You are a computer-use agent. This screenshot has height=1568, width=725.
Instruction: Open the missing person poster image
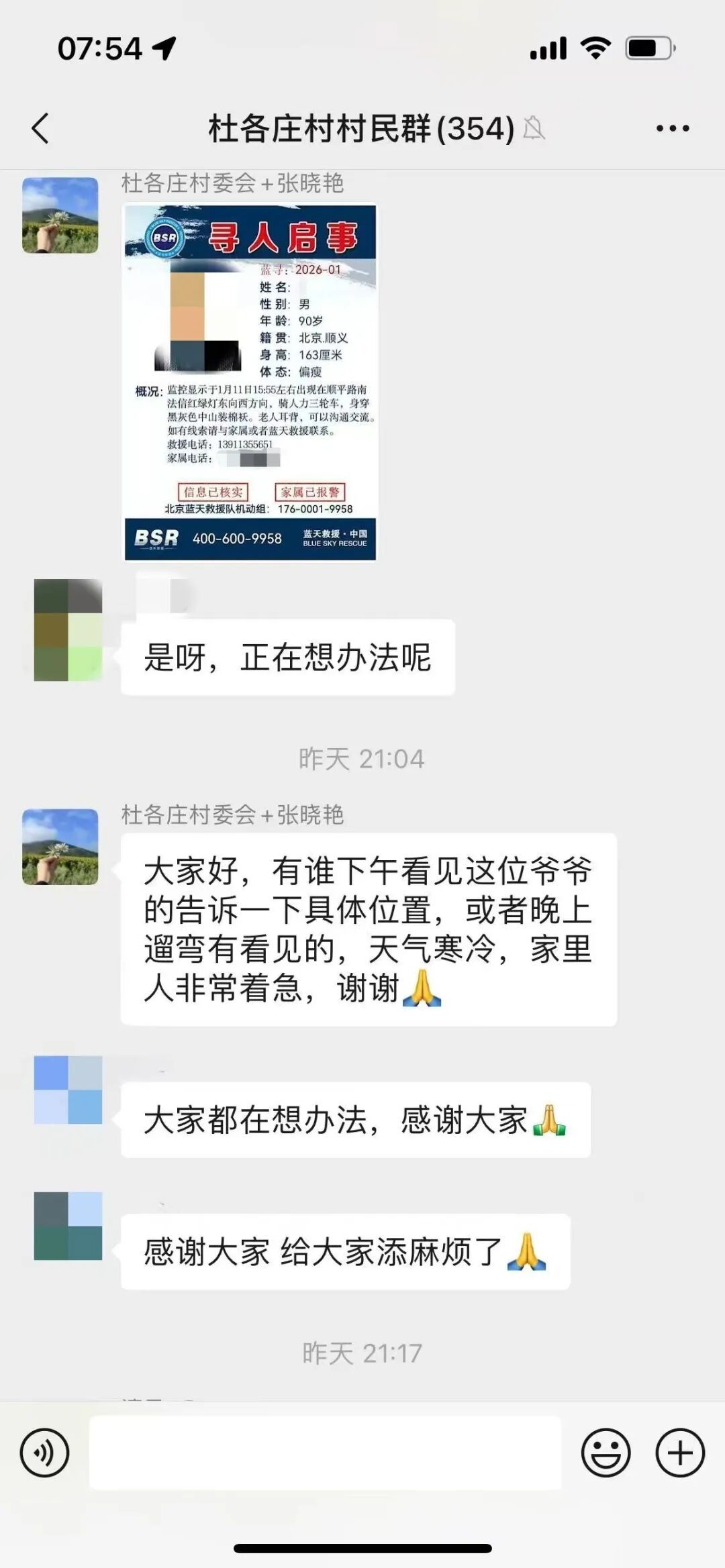pos(250,382)
